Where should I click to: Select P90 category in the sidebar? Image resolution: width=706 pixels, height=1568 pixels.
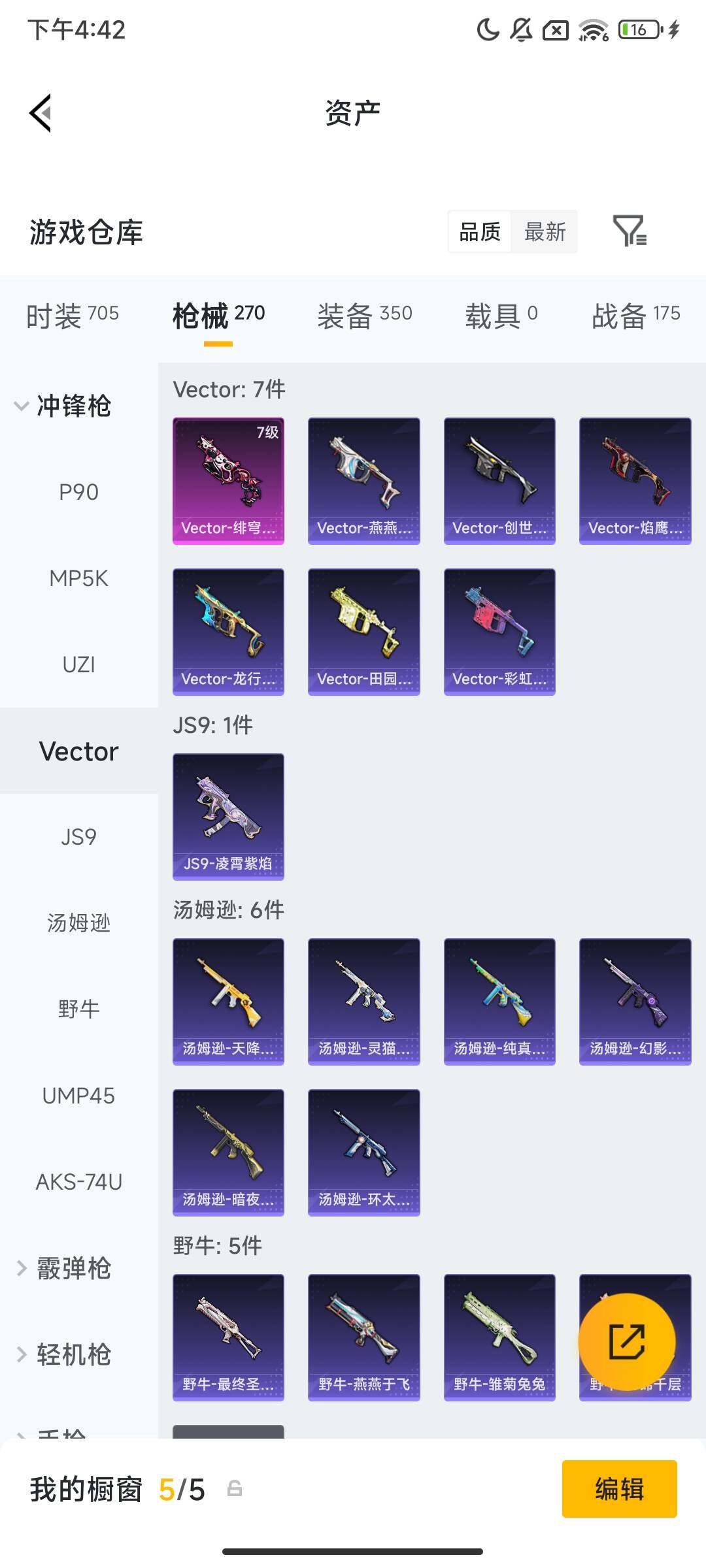(78, 492)
